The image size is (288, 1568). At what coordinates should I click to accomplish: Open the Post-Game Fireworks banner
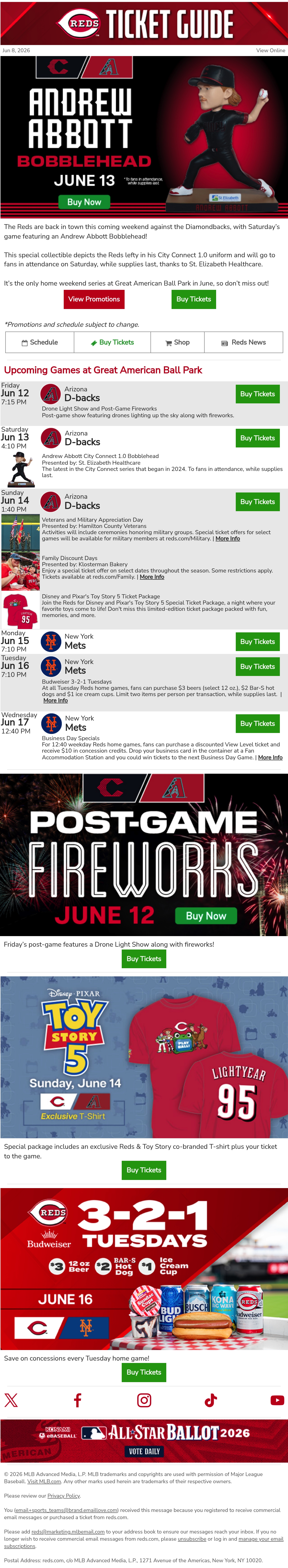pyautogui.click(x=144, y=855)
